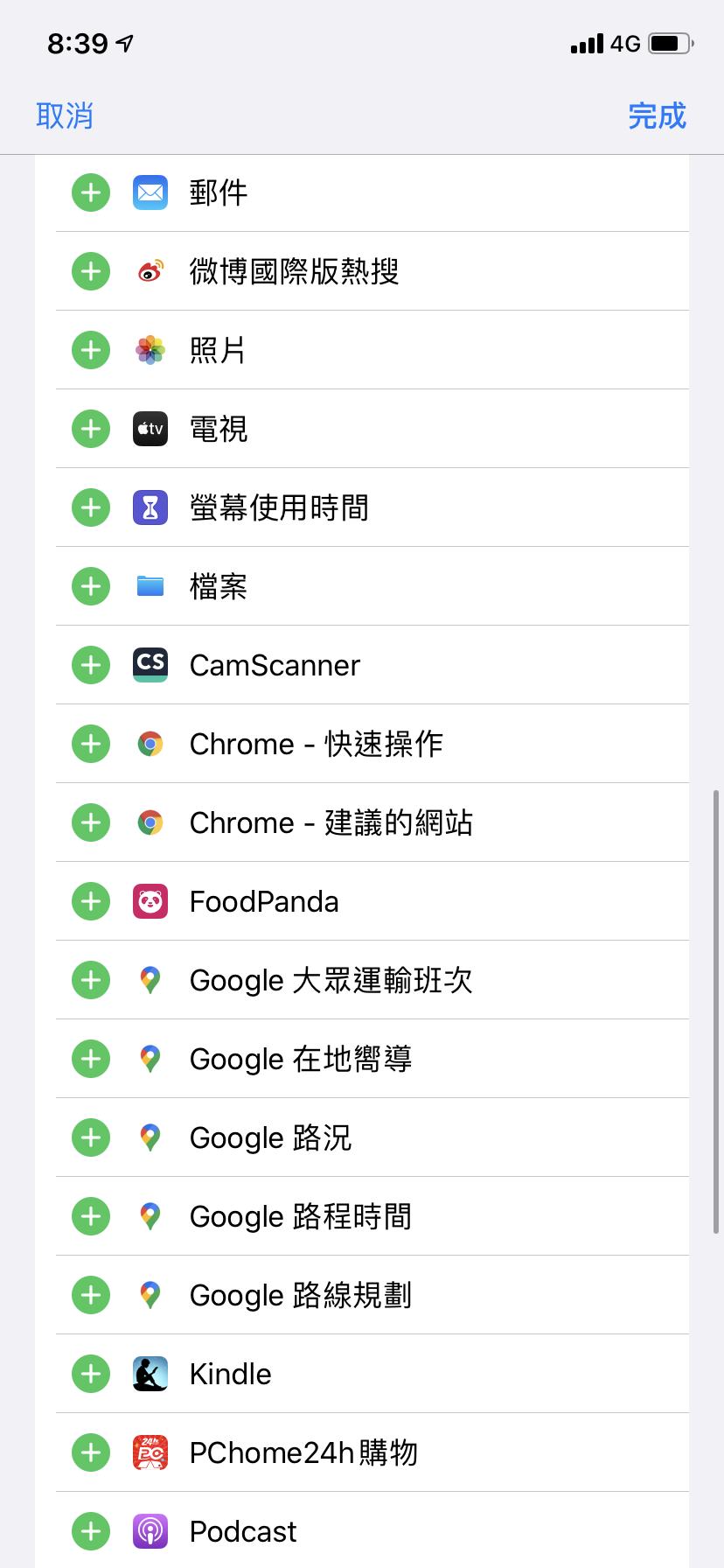Add the 微博國際版熱搜 widget

(91, 271)
